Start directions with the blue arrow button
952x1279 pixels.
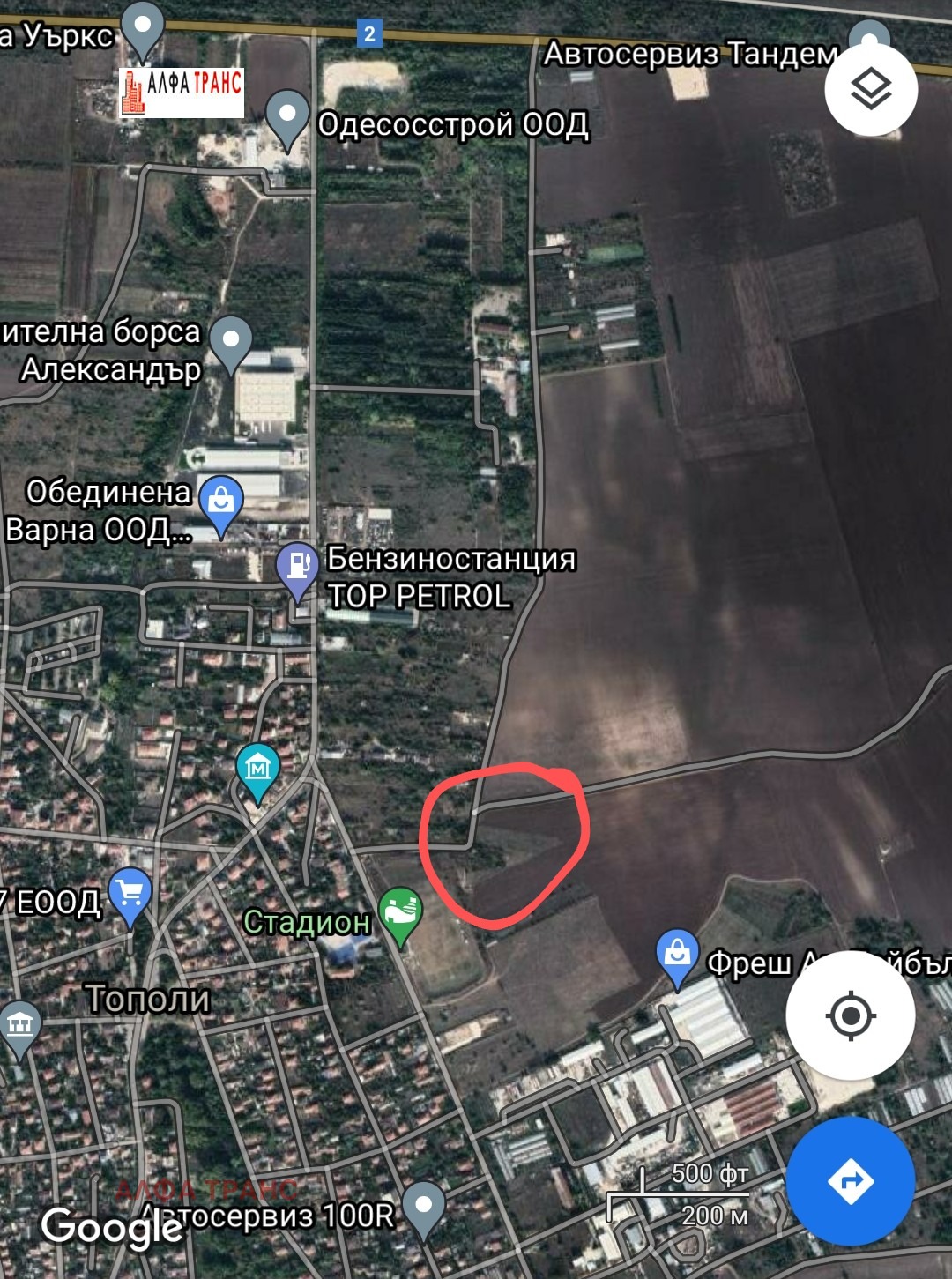tap(850, 1180)
